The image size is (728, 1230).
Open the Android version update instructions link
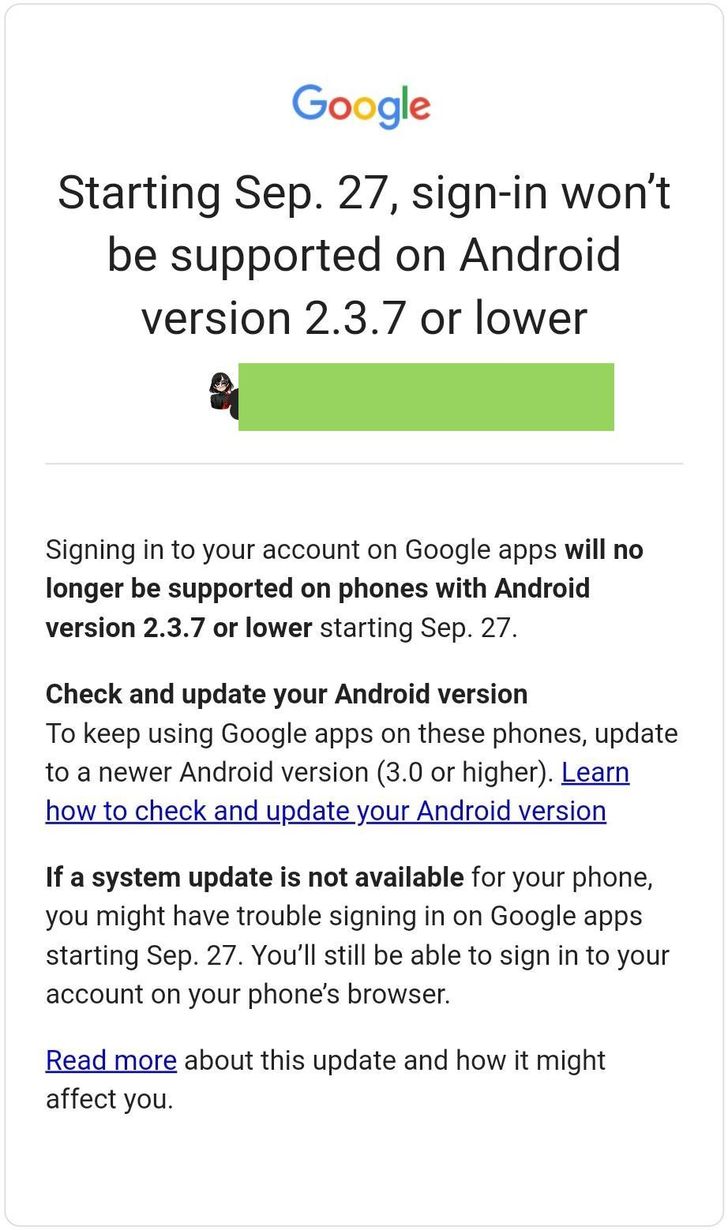325,810
